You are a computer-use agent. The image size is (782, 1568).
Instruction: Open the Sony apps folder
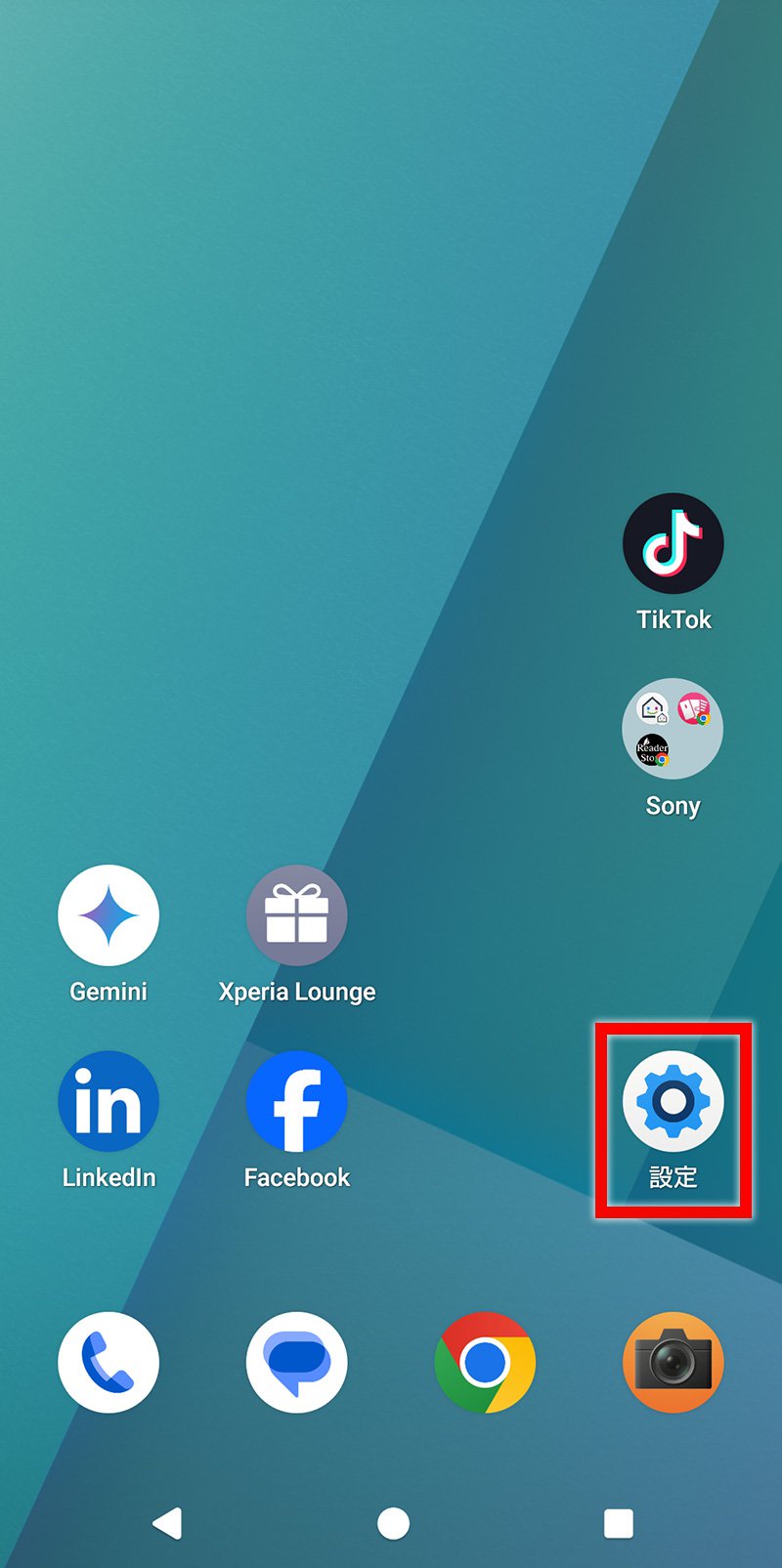(x=673, y=729)
